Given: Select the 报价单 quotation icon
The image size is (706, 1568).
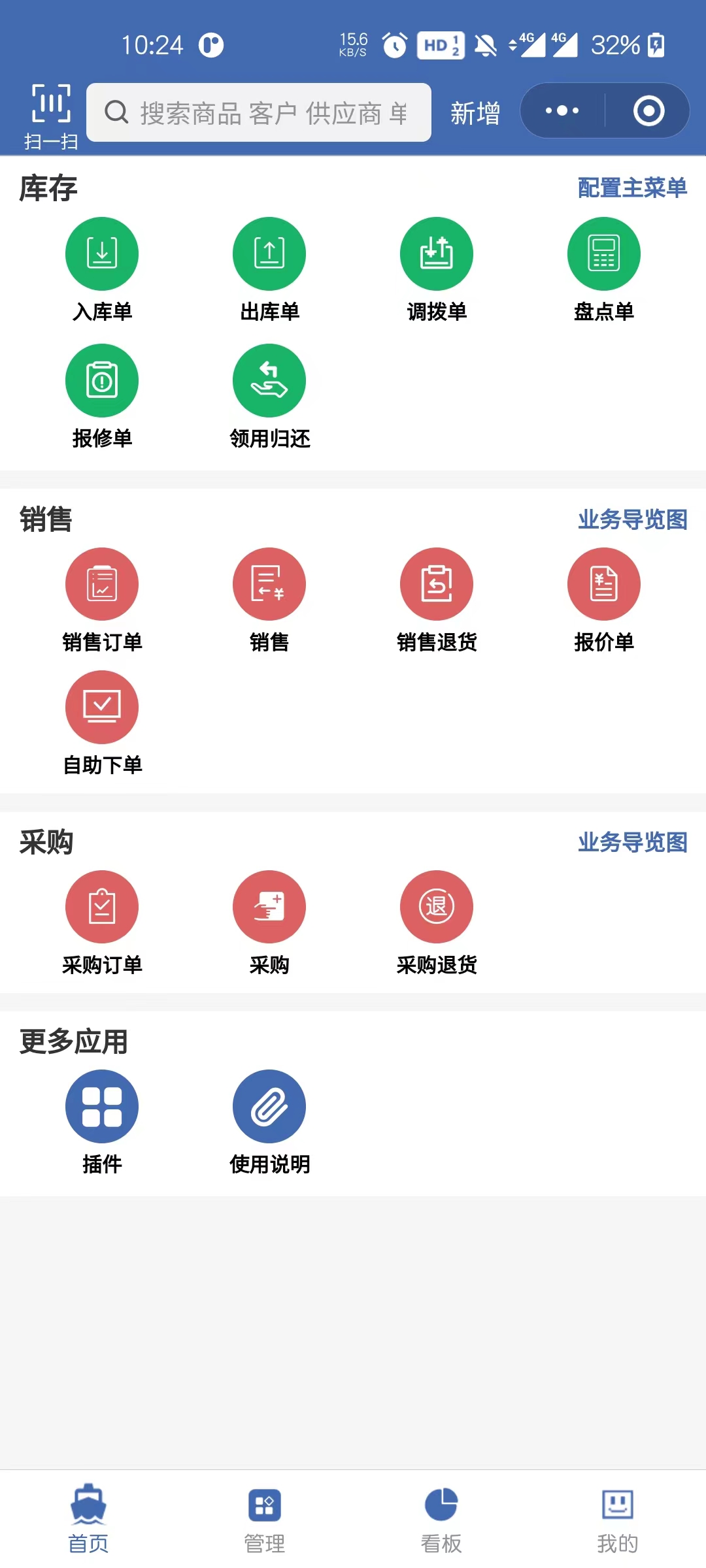Looking at the screenshot, I should (x=604, y=583).
